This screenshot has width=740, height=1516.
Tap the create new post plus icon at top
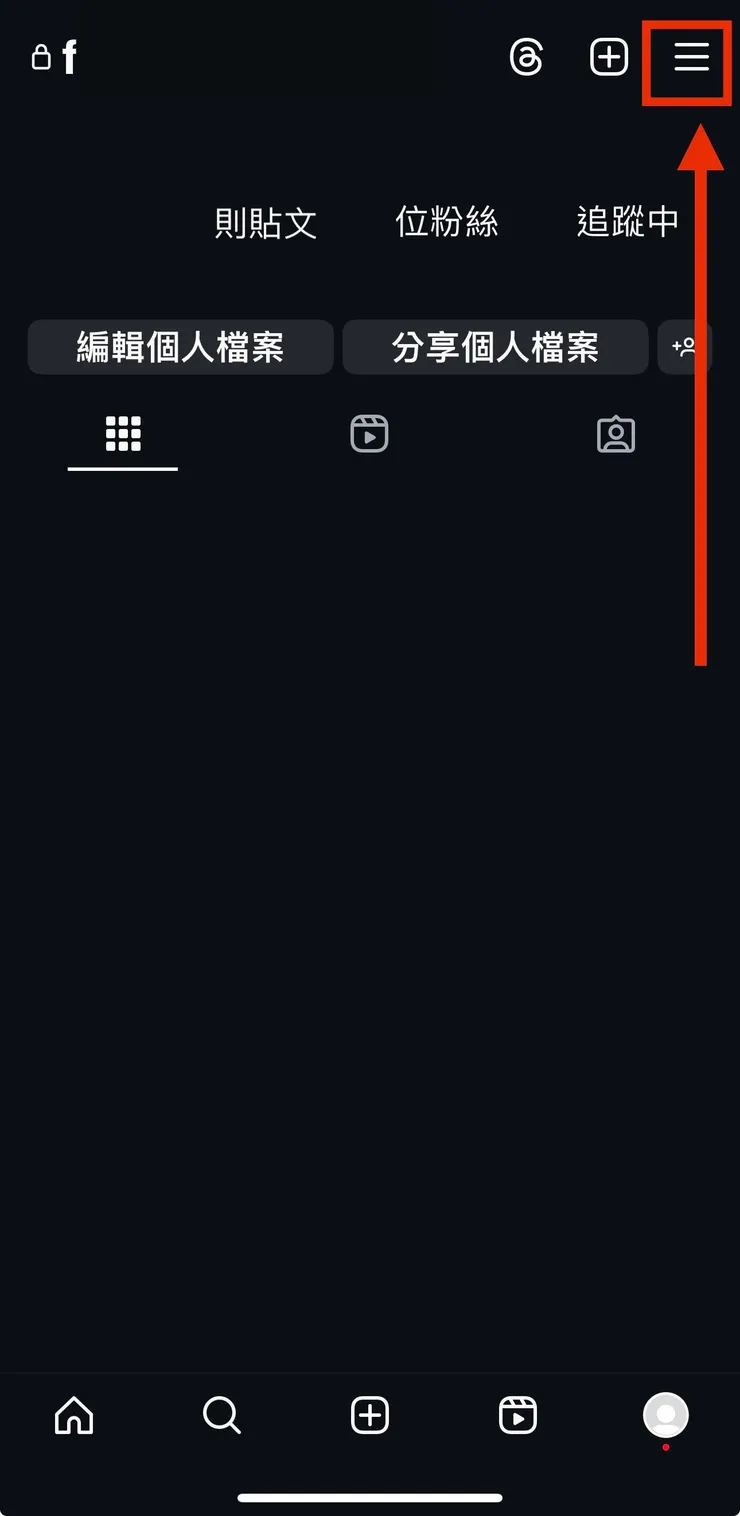609,58
